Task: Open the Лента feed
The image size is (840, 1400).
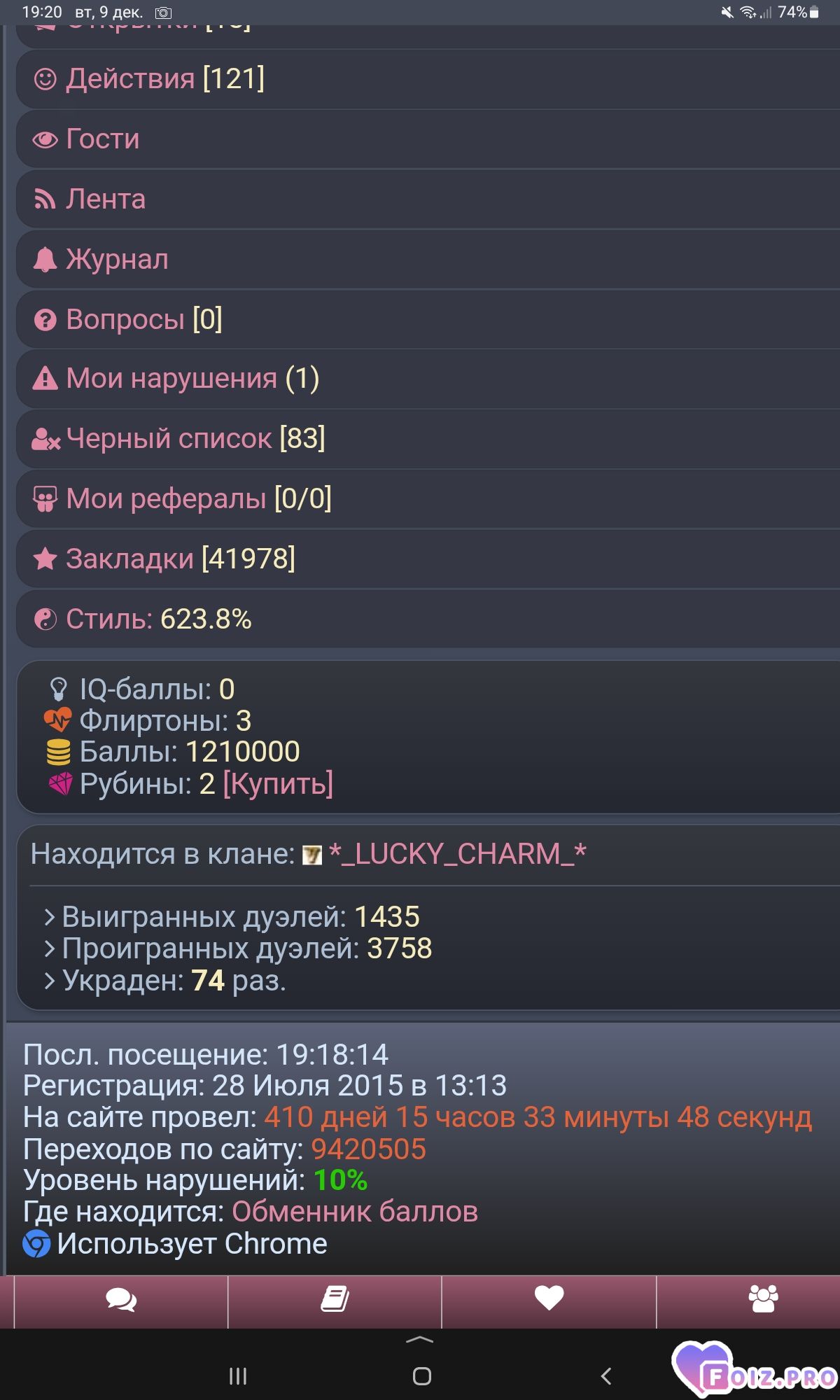Action: (106, 199)
